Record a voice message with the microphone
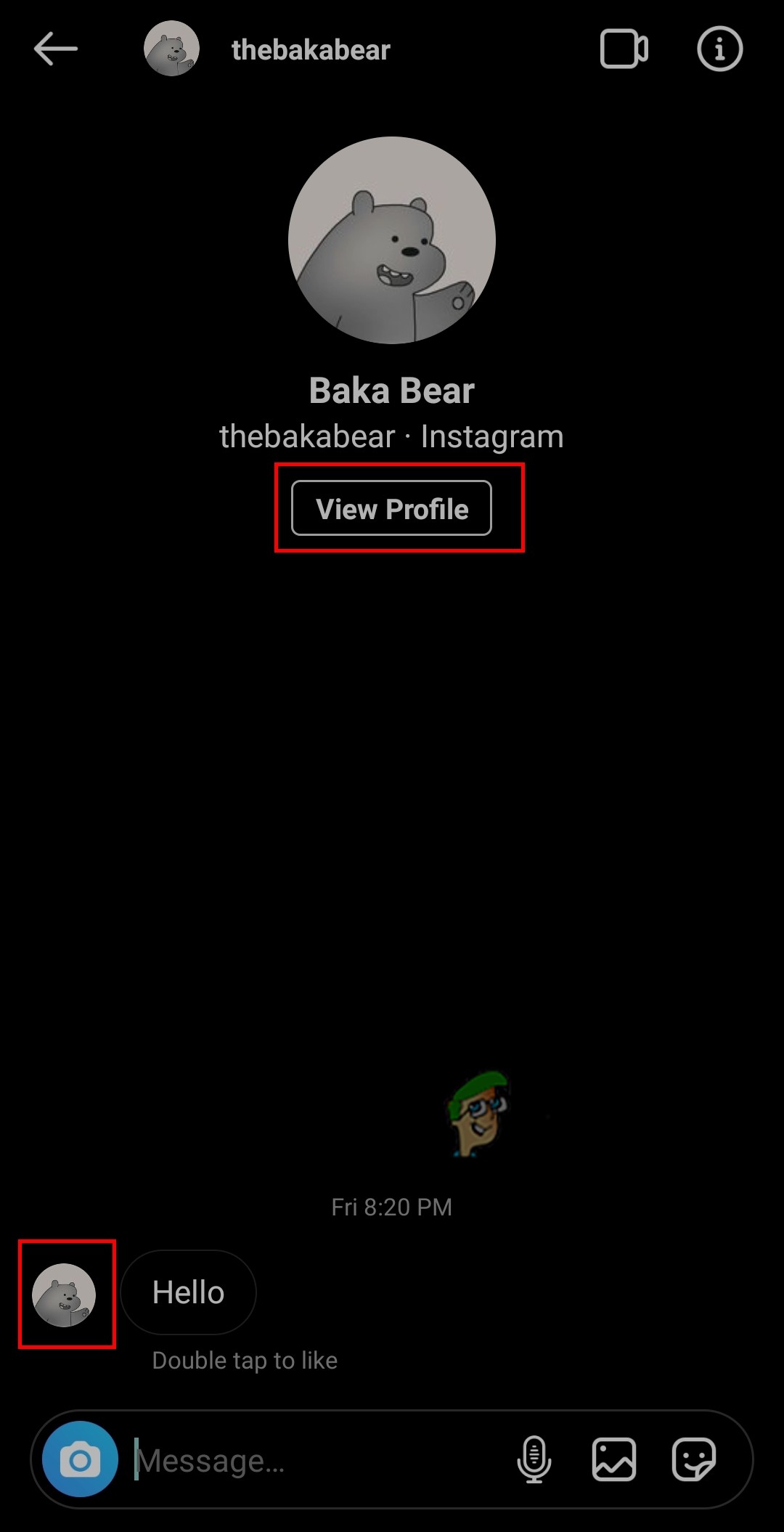 pos(534,1459)
